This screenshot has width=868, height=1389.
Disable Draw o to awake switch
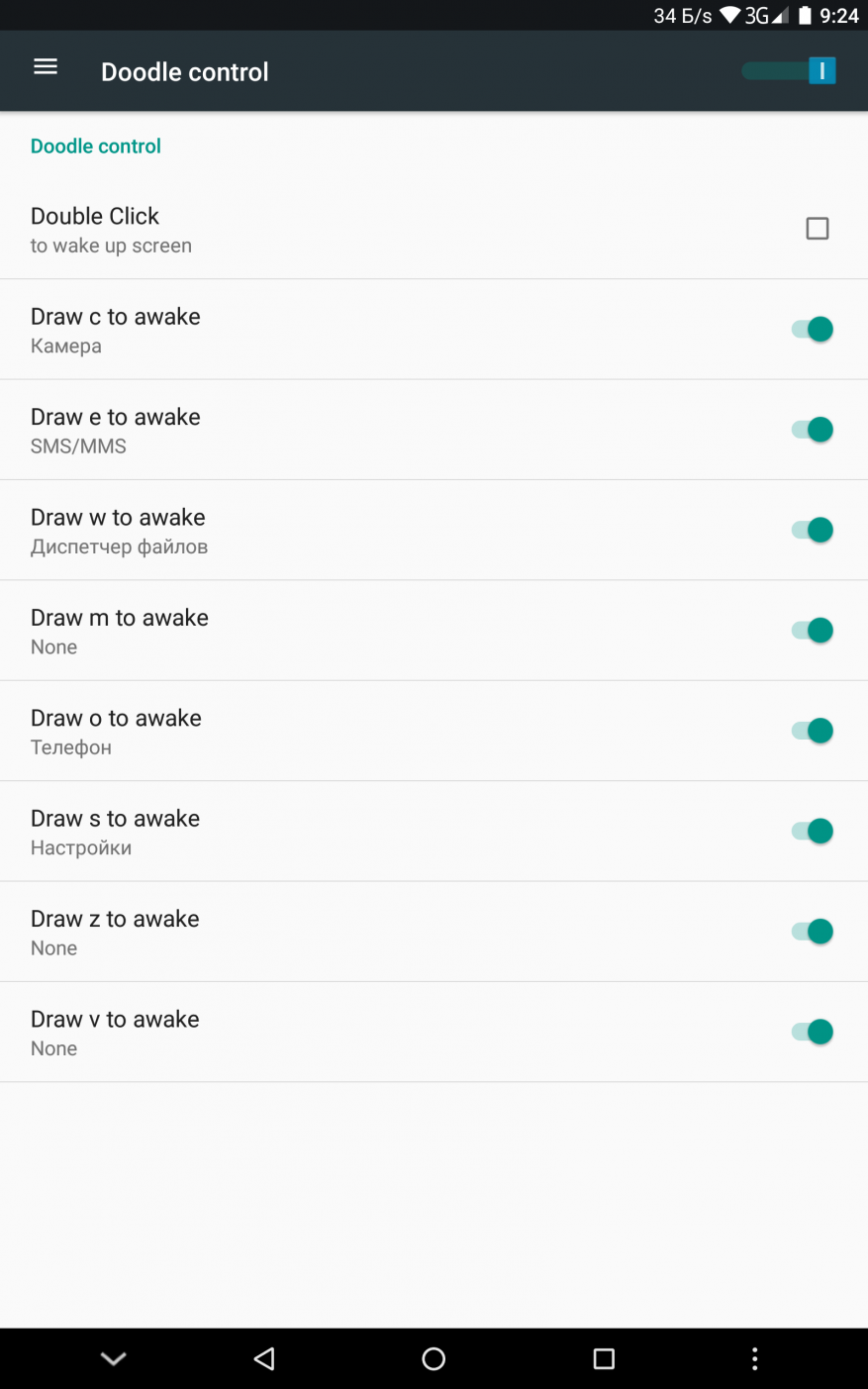[813, 731]
